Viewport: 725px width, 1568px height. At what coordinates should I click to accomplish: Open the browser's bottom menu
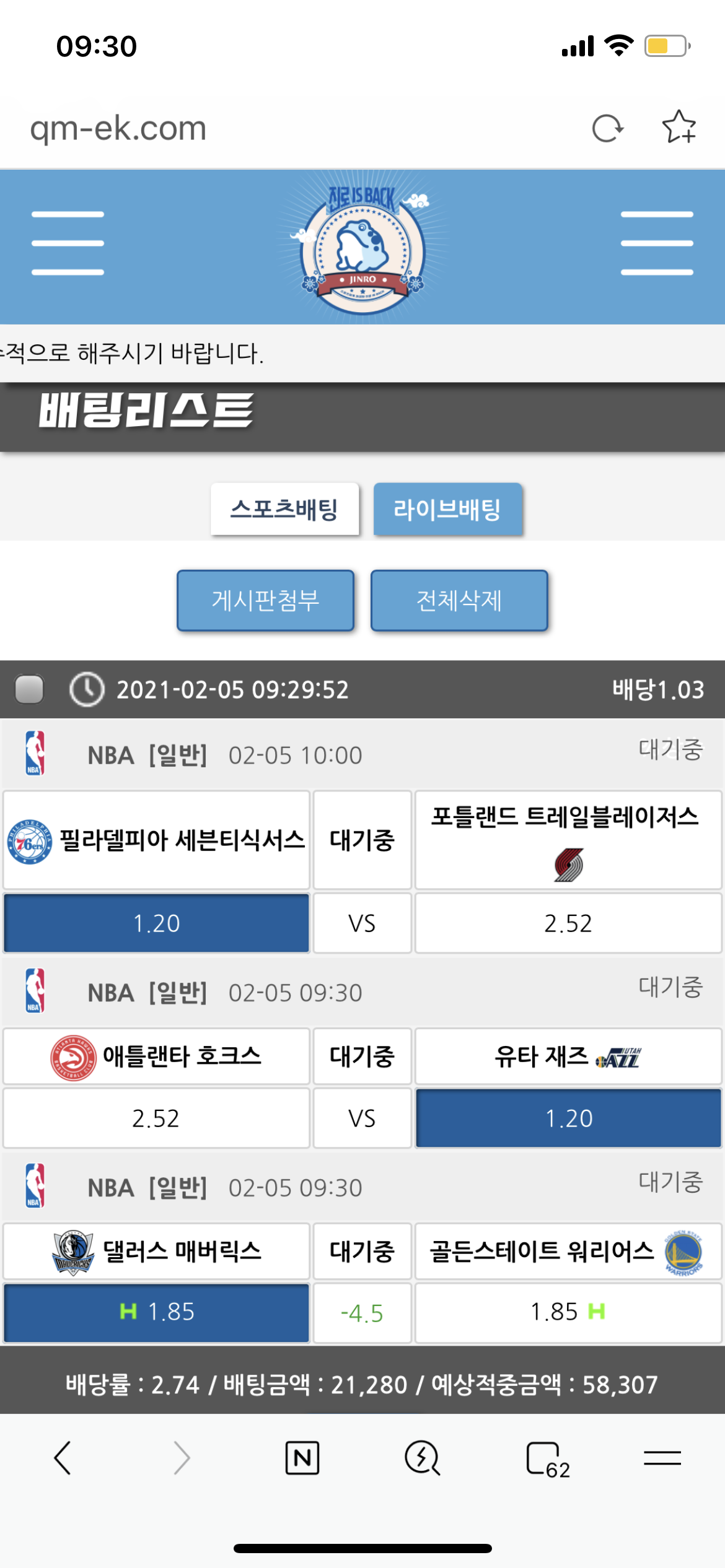[662, 1458]
